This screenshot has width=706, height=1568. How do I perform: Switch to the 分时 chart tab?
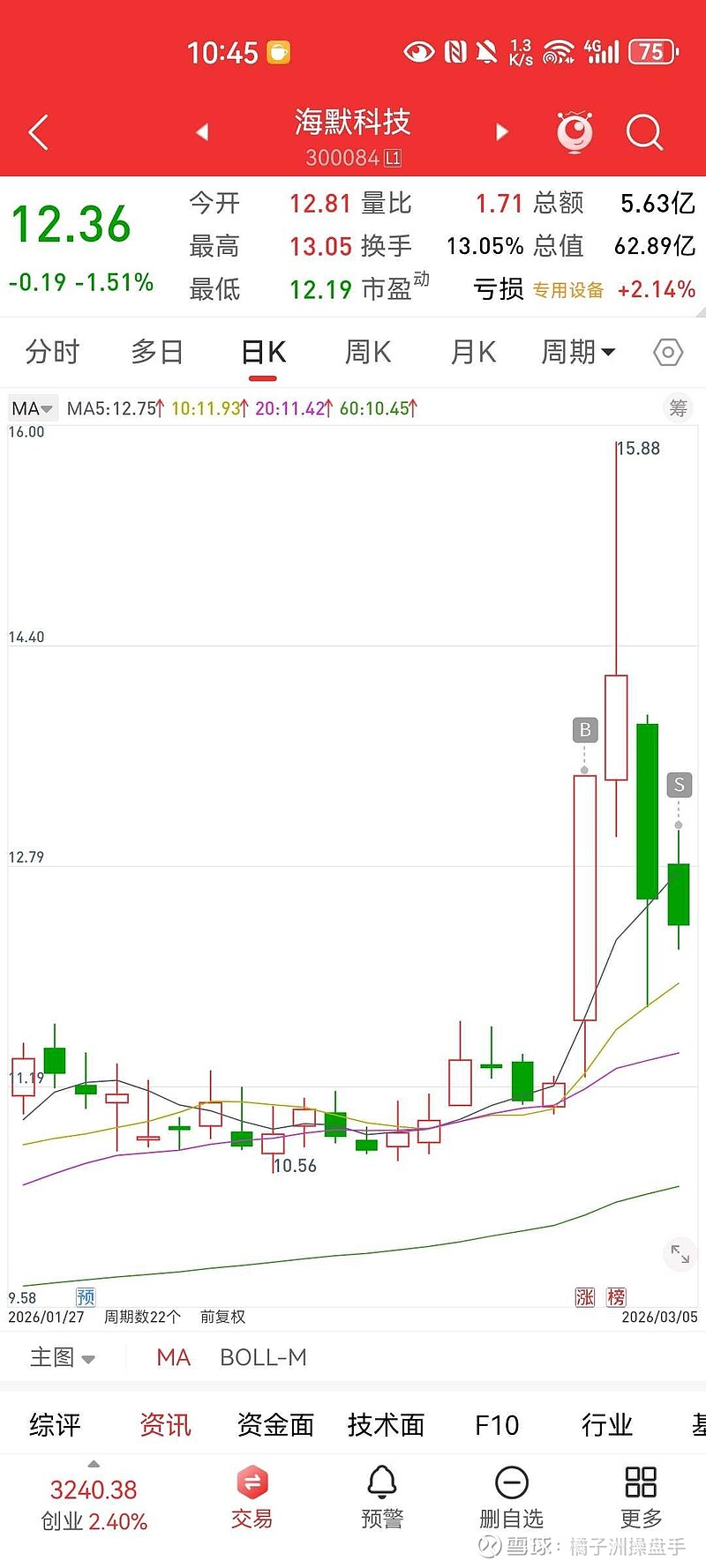tap(52, 353)
